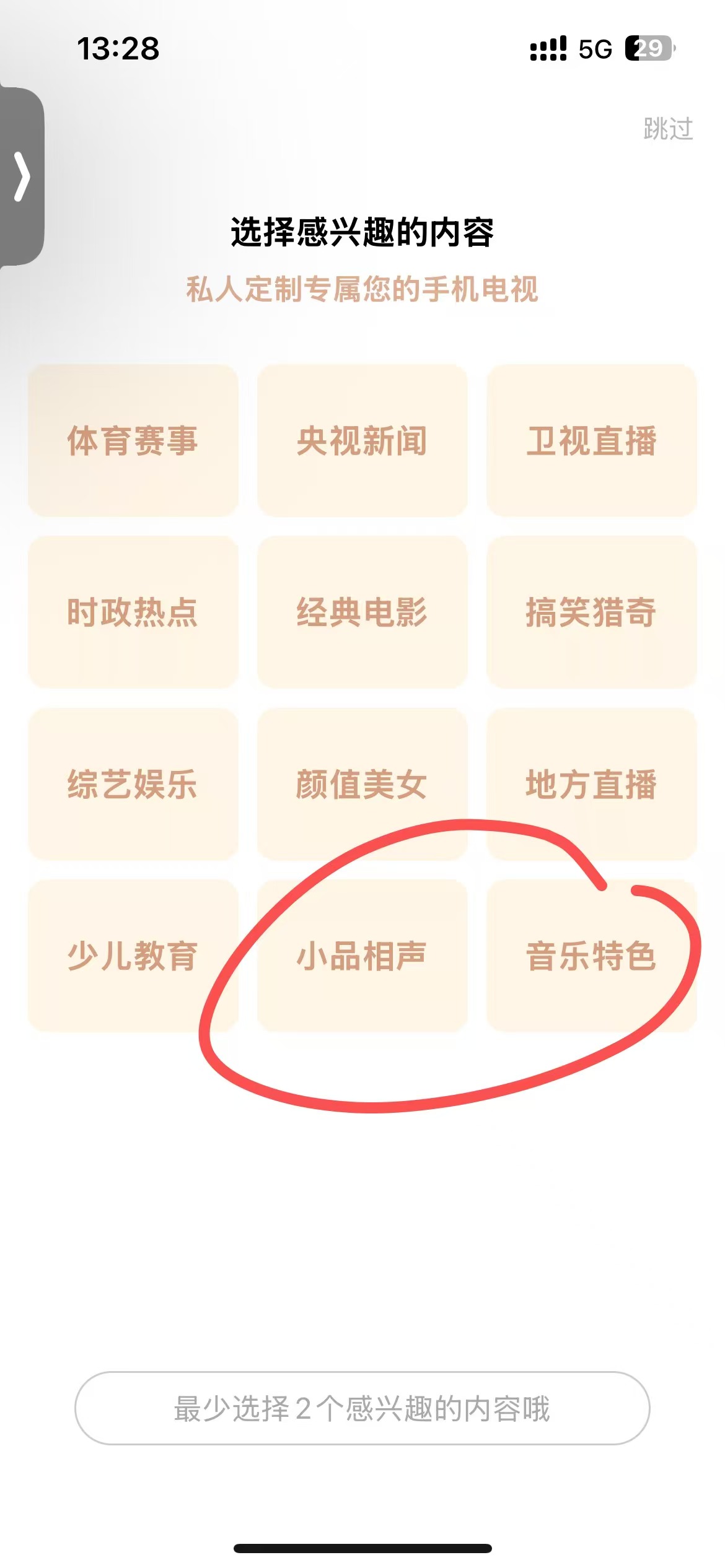The image size is (725, 1568).
Task: Tap 跳过 to skip interest selection
Action: (667, 129)
